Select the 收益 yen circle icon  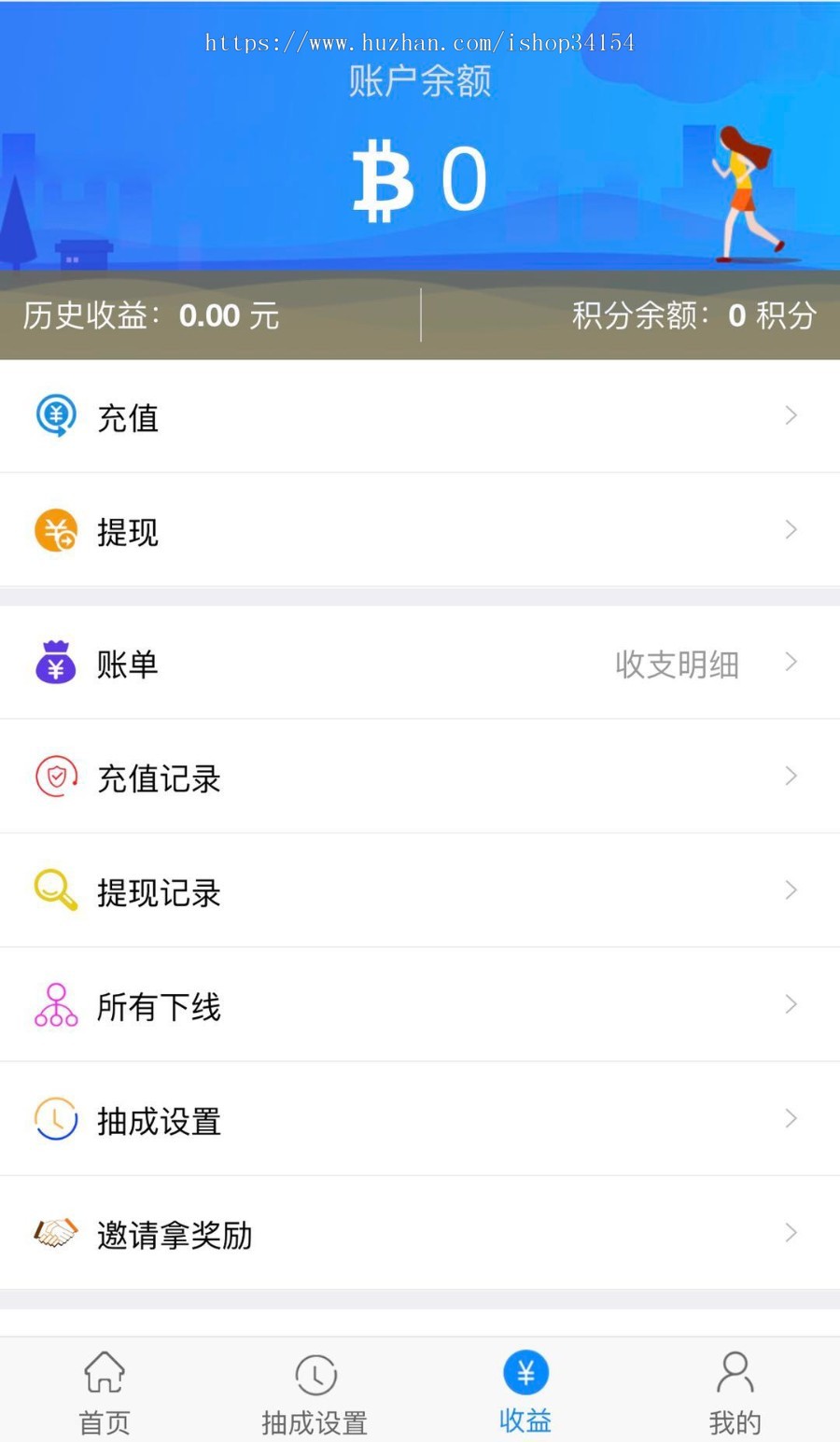(525, 1372)
